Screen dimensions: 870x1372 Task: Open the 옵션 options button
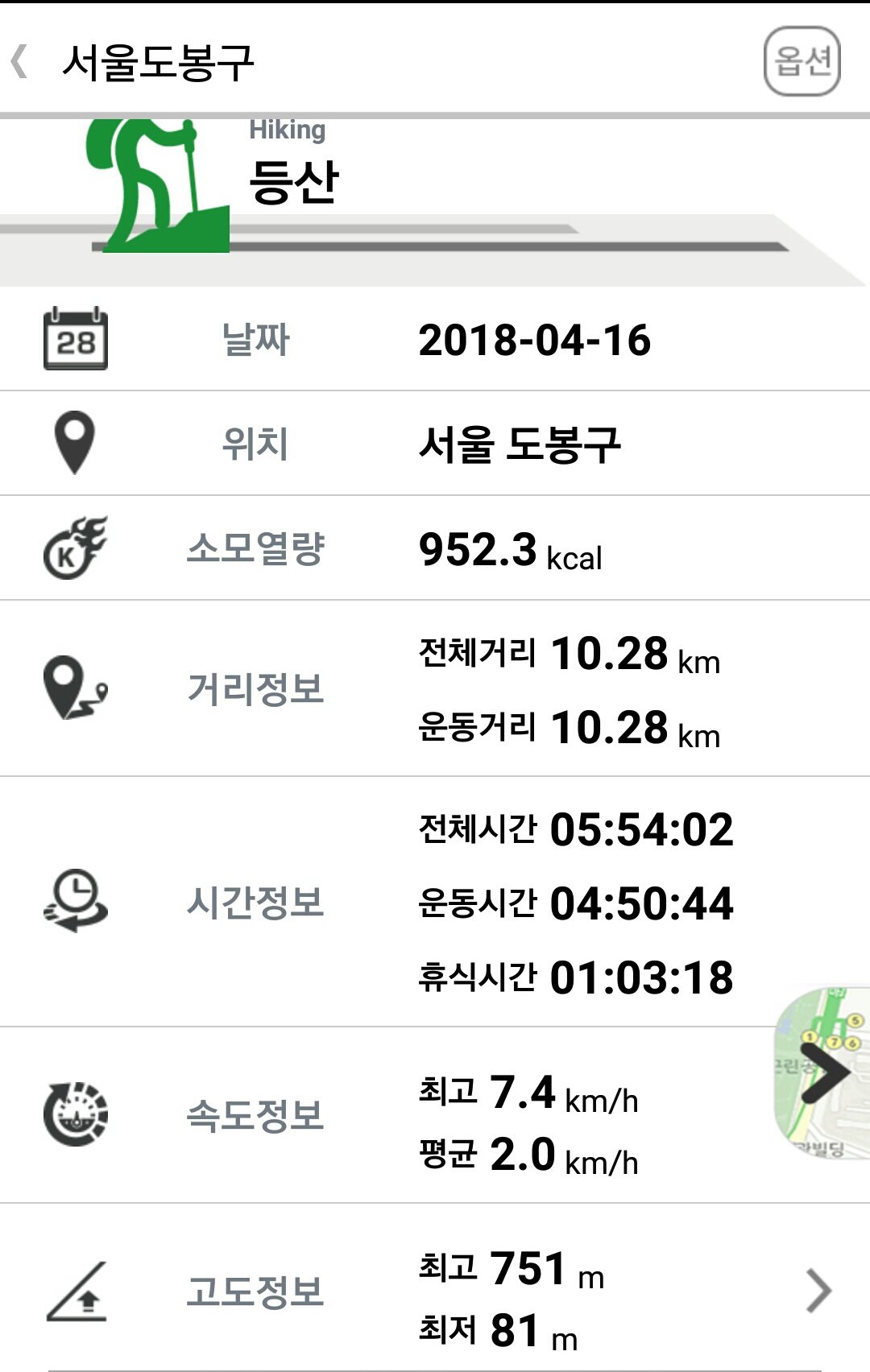802,61
